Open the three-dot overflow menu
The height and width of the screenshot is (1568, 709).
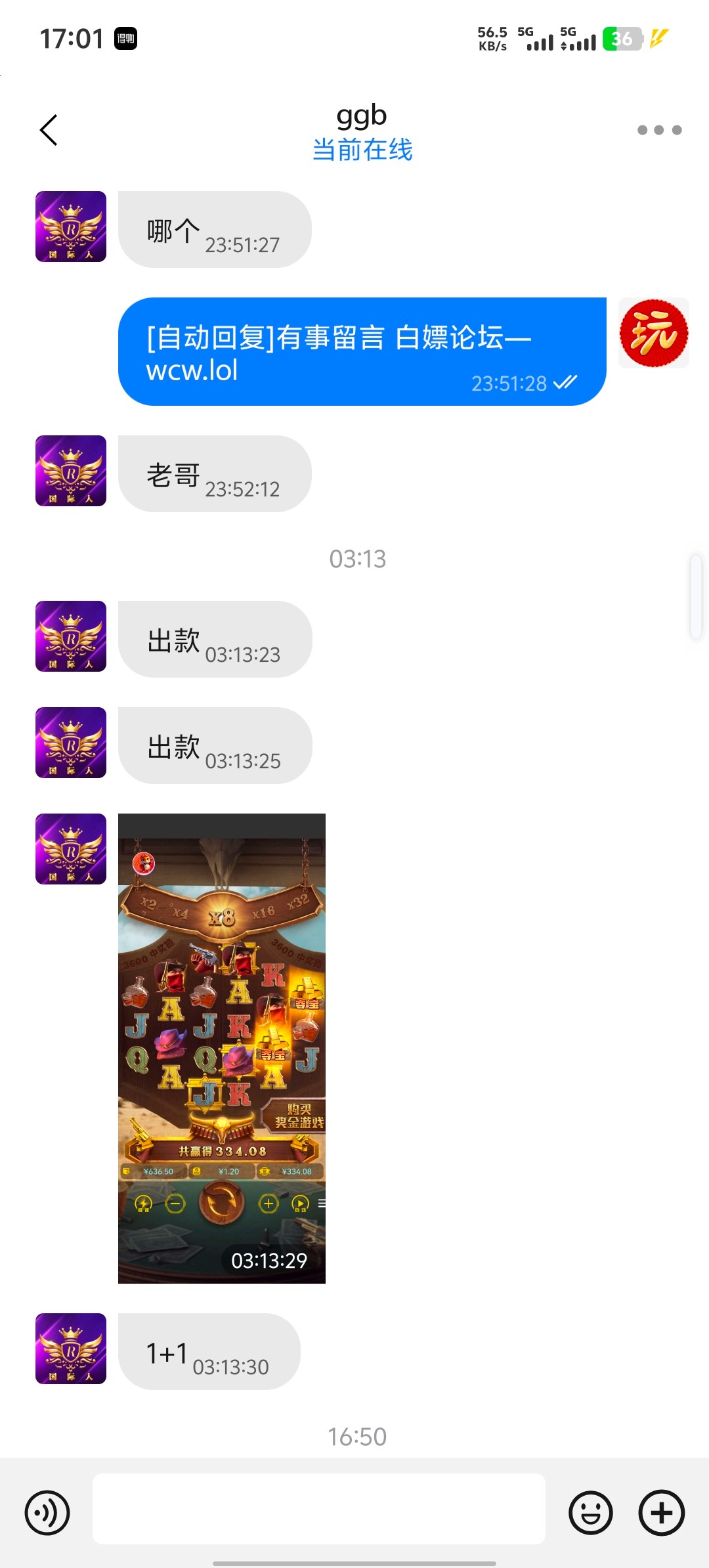(659, 130)
